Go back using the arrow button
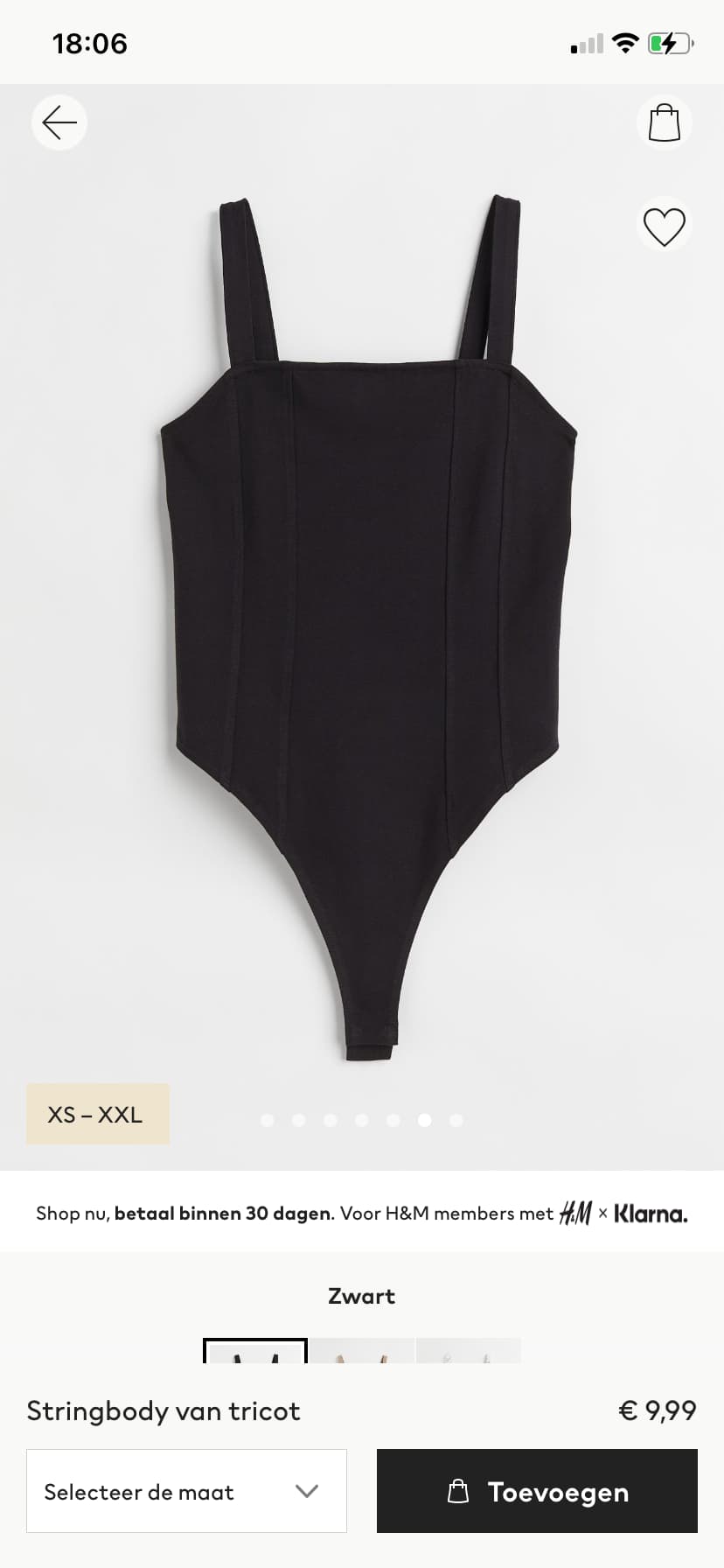724x1568 pixels. click(x=59, y=122)
